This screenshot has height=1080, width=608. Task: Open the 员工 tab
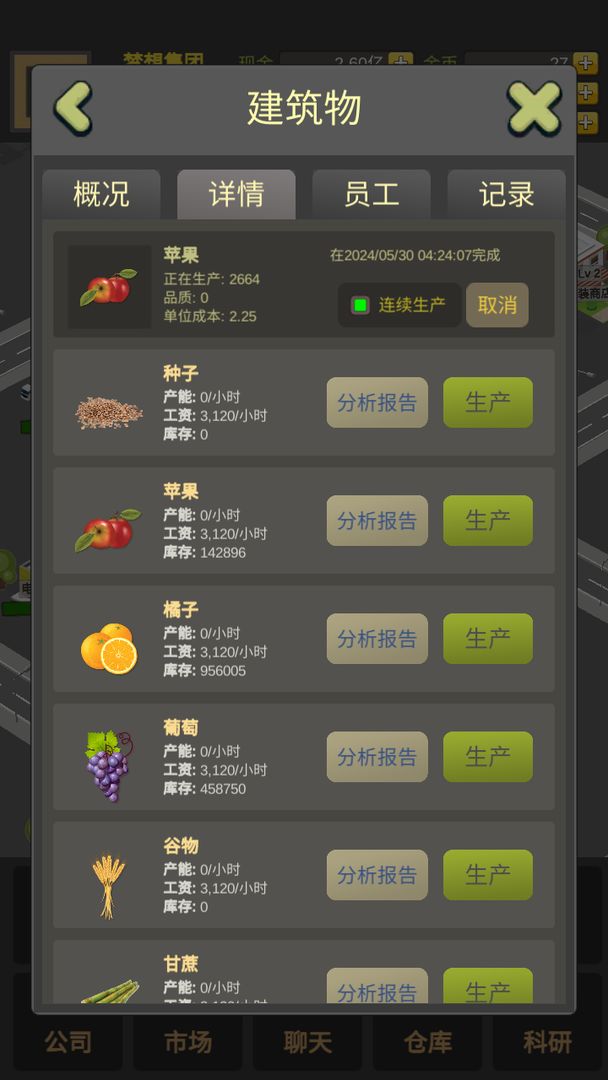click(x=371, y=195)
